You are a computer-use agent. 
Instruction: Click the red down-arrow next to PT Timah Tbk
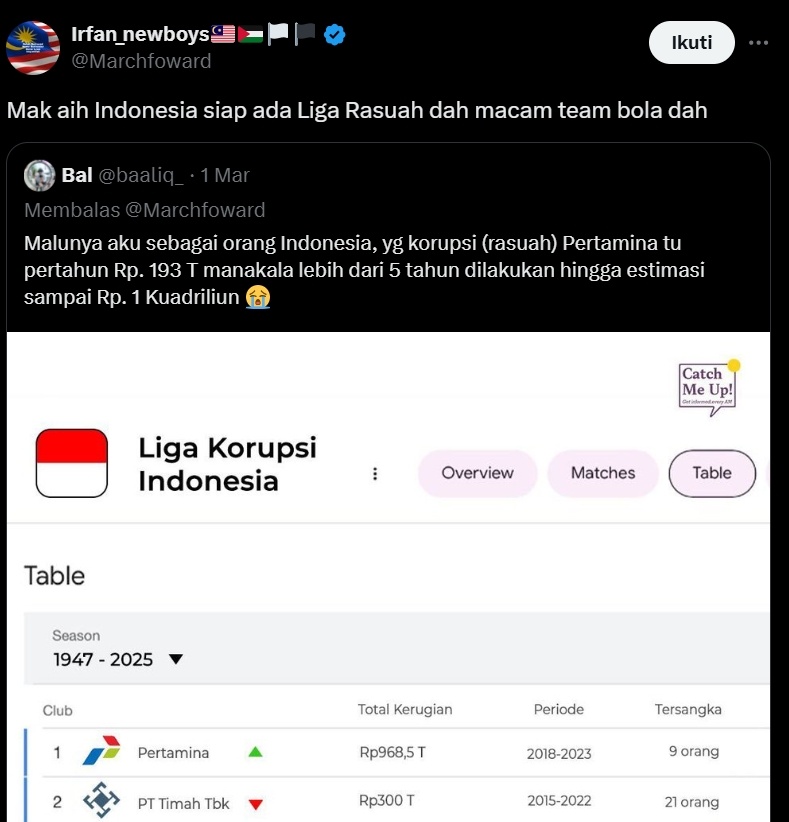point(256,802)
